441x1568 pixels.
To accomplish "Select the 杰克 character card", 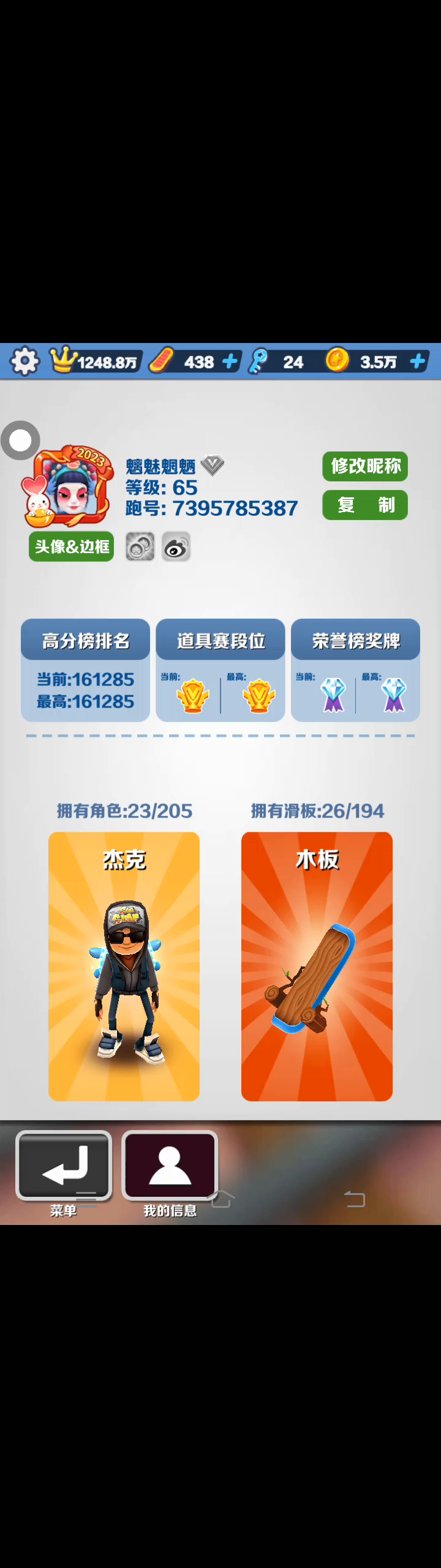I will coord(124,966).
